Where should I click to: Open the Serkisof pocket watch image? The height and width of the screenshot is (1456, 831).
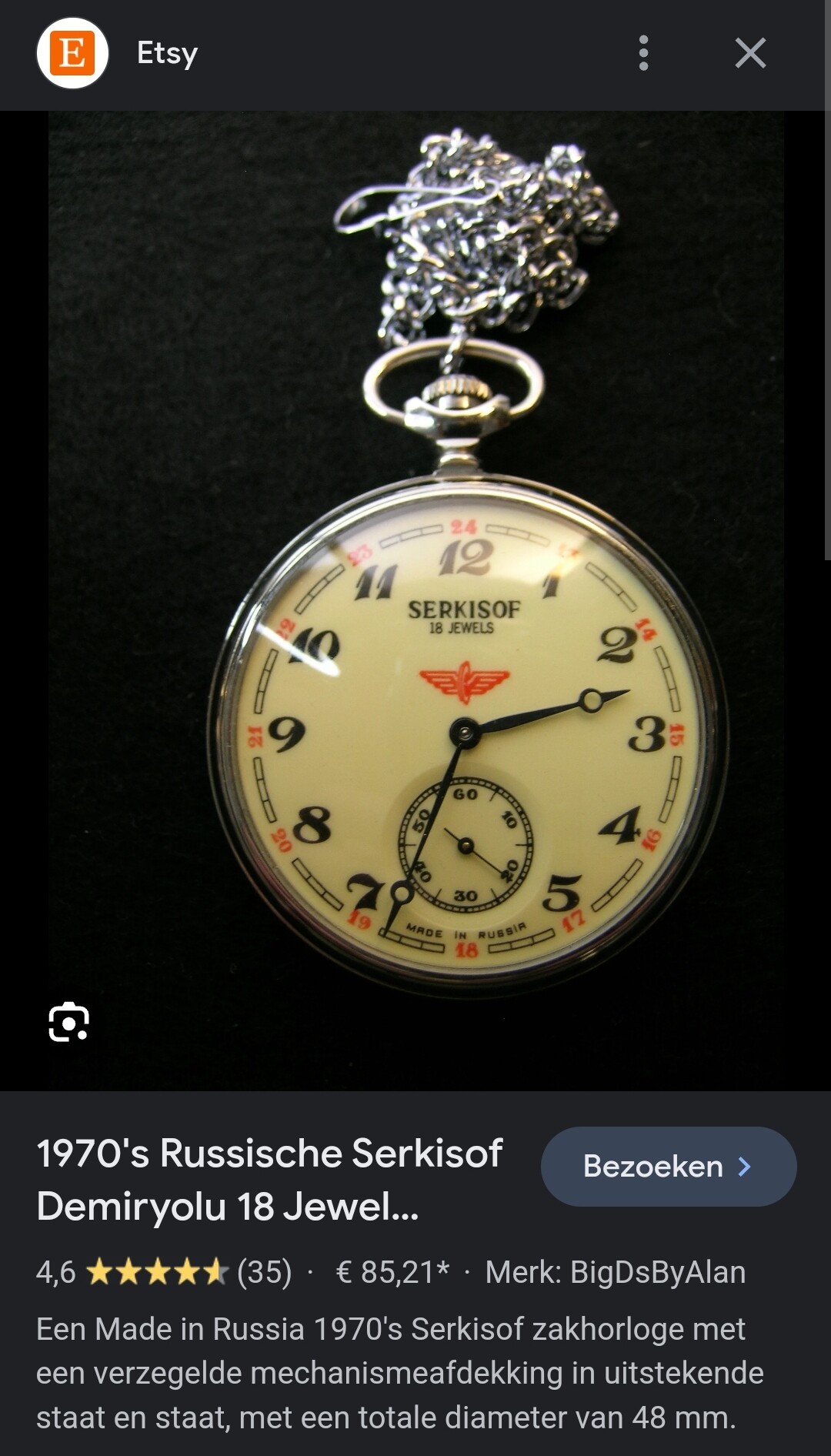[416, 600]
